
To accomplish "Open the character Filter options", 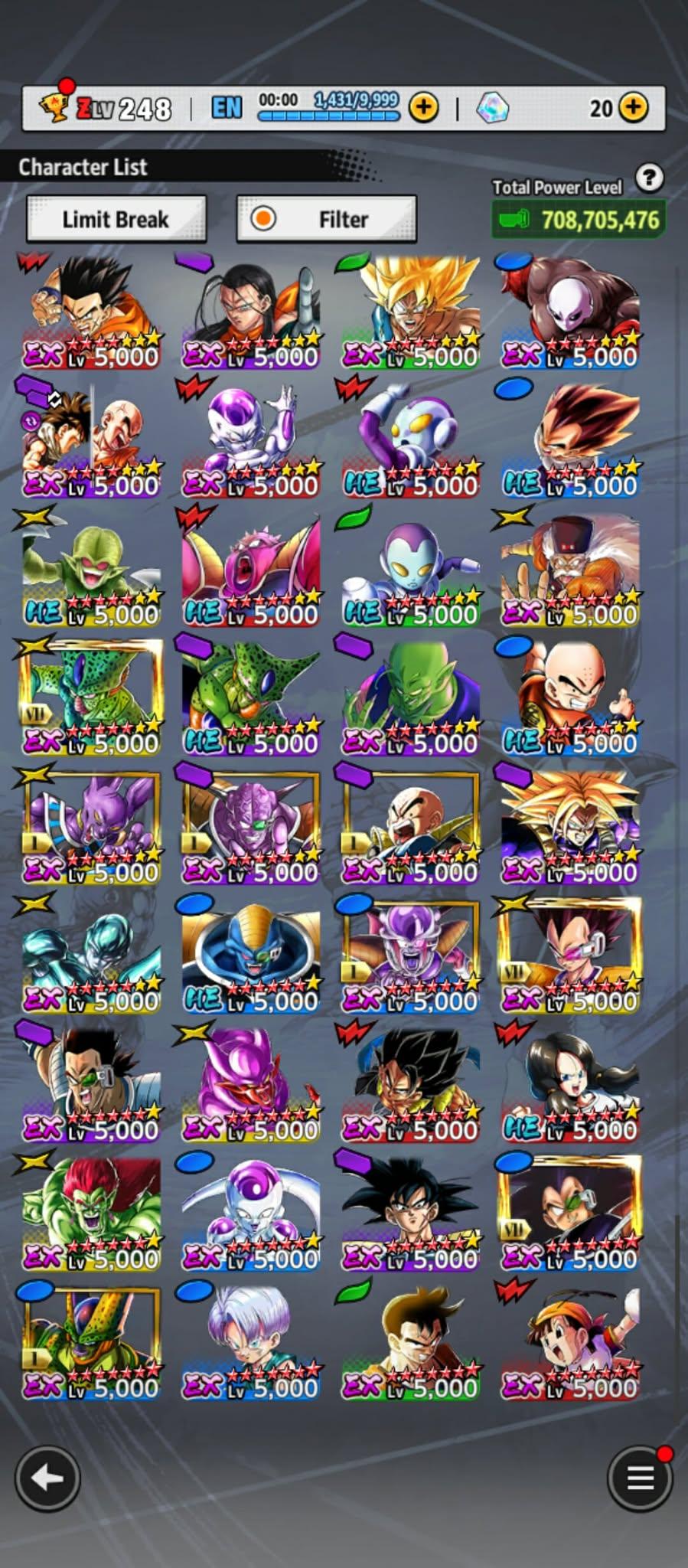I will (x=326, y=219).
